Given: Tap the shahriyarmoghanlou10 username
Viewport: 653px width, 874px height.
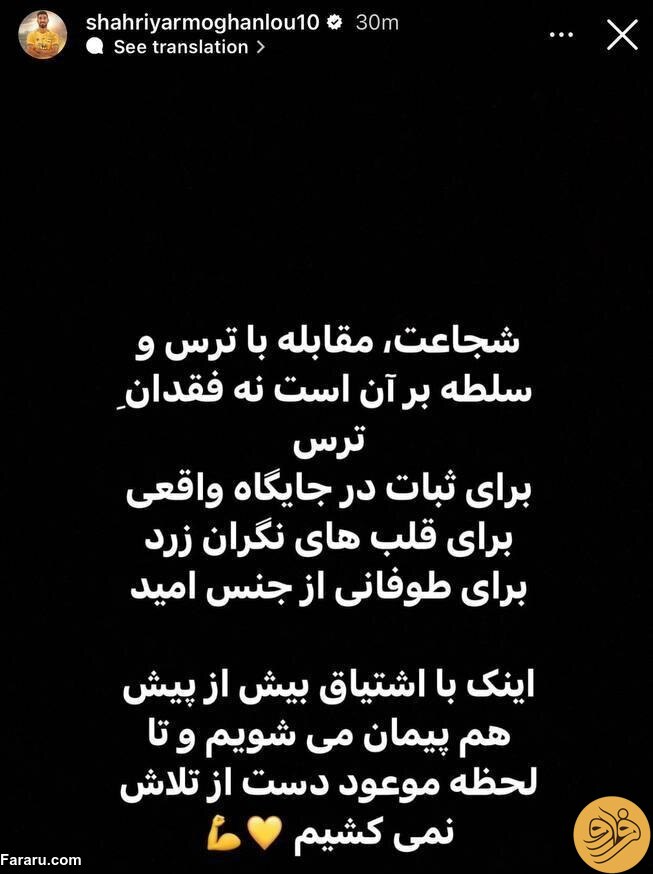Looking at the screenshot, I should [203, 22].
